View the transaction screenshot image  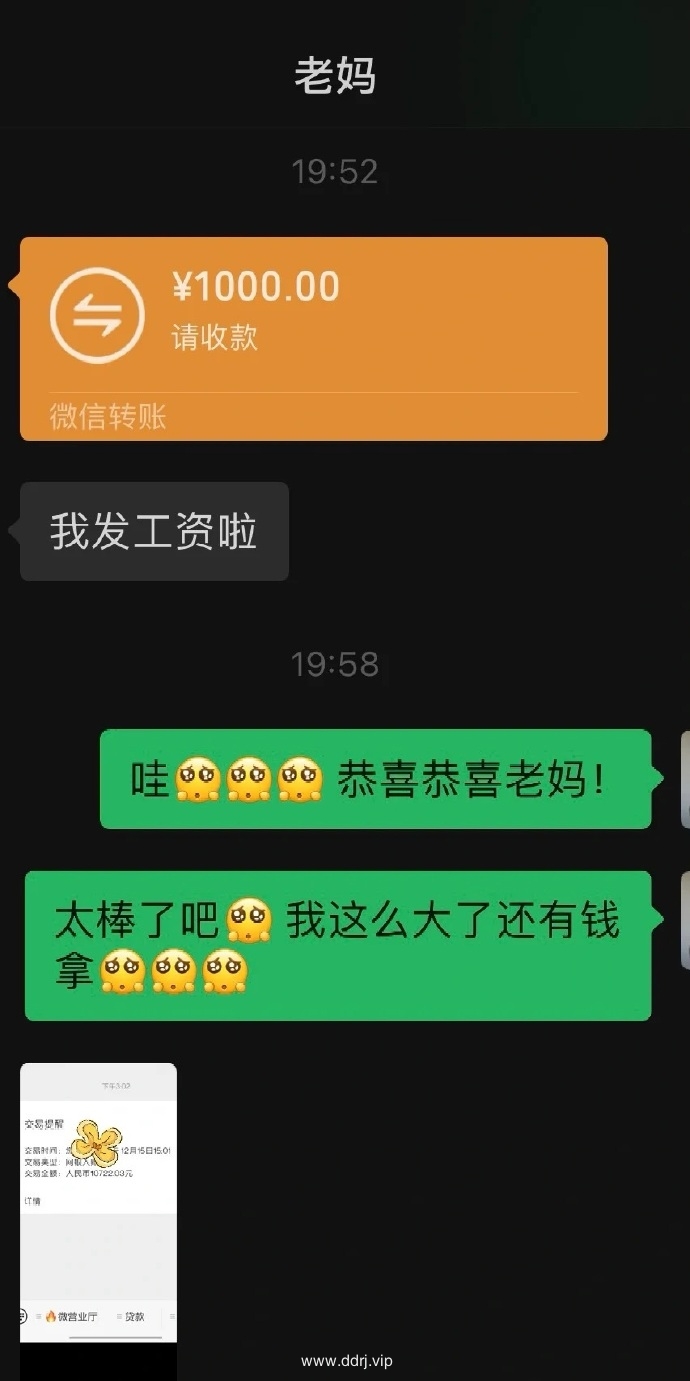coord(98,1201)
